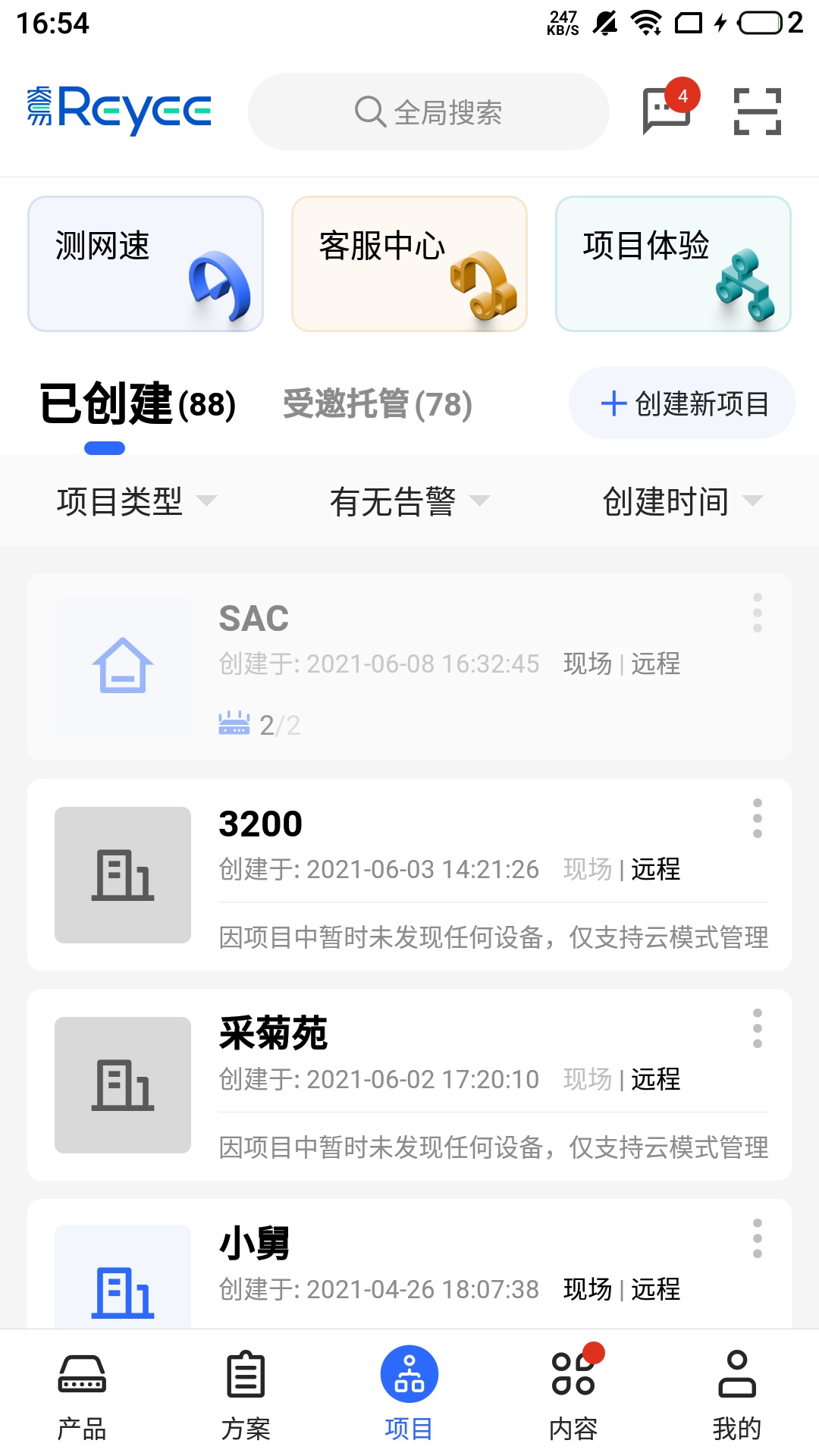This screenshot has height=1456, width=819.
Task: Tap 创建新项目 to create a project
Action: (x=682, y=403)
